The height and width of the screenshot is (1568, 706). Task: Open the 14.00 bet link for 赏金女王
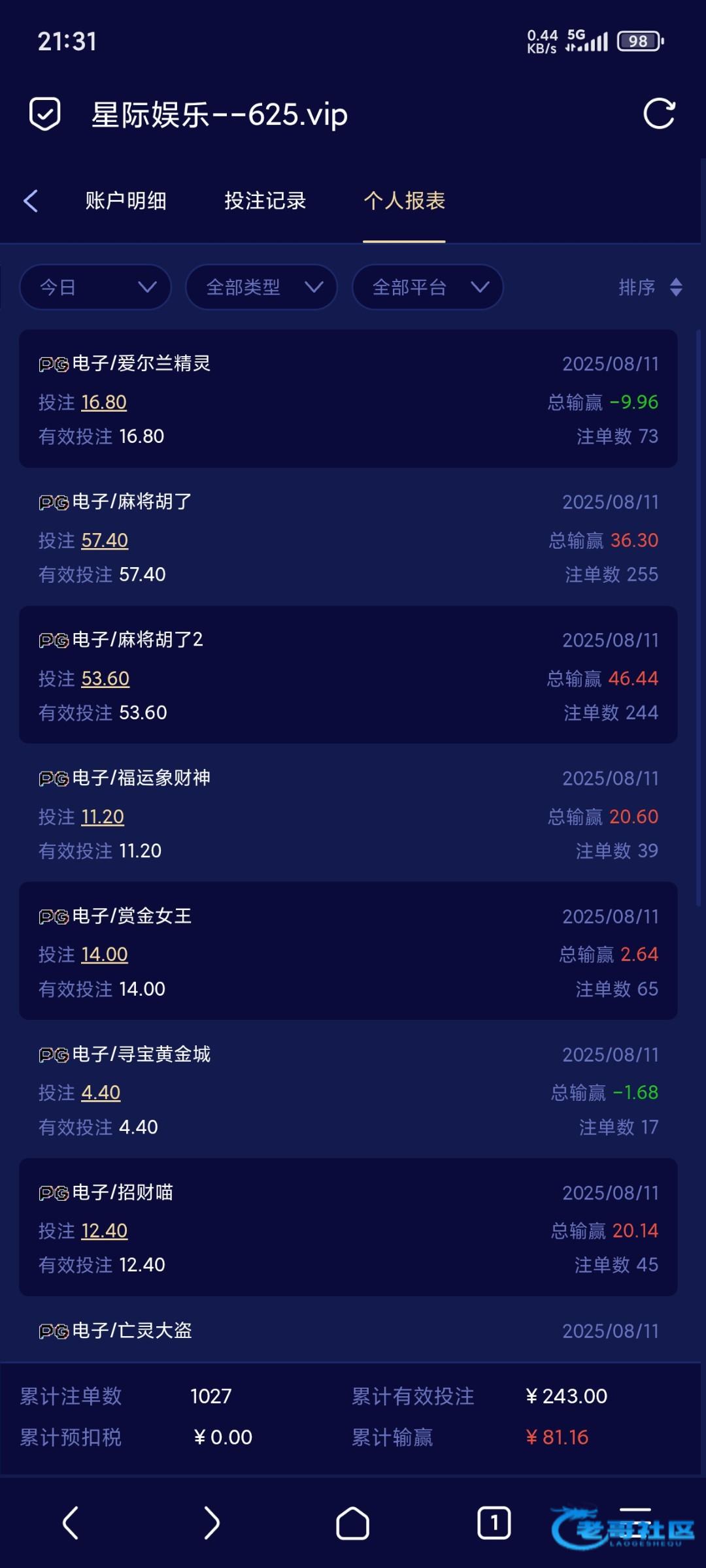click(x=105, y=955)
